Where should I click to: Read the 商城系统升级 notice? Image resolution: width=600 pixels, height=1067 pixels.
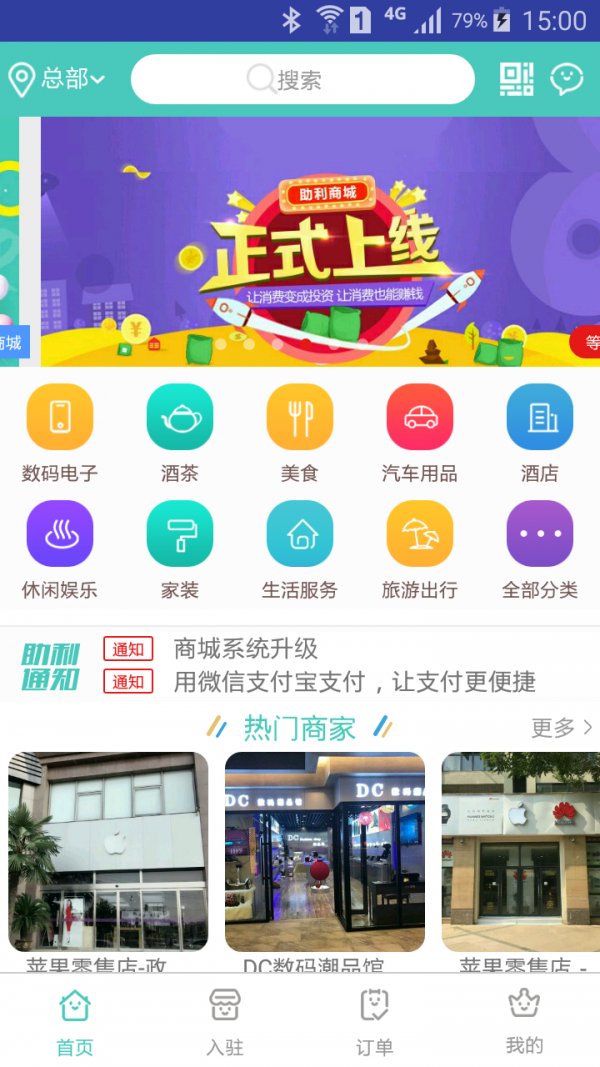coord(246,649)
